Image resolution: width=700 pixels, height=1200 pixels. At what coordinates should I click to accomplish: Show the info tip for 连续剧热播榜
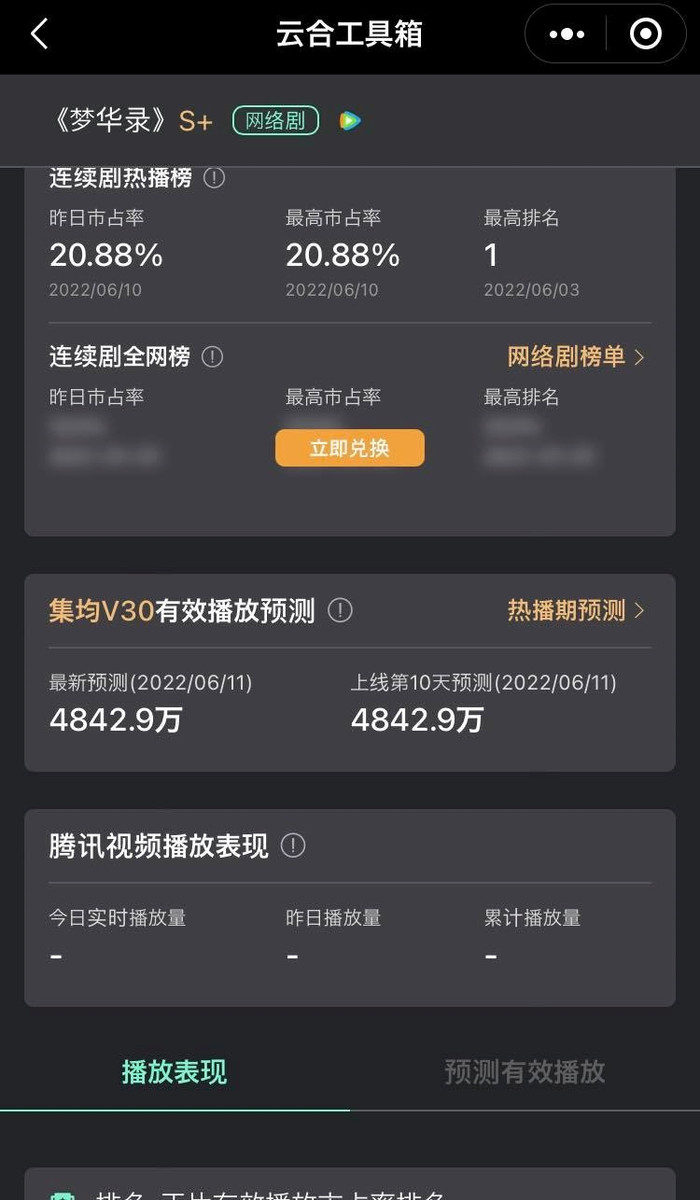tap(214, 179)
